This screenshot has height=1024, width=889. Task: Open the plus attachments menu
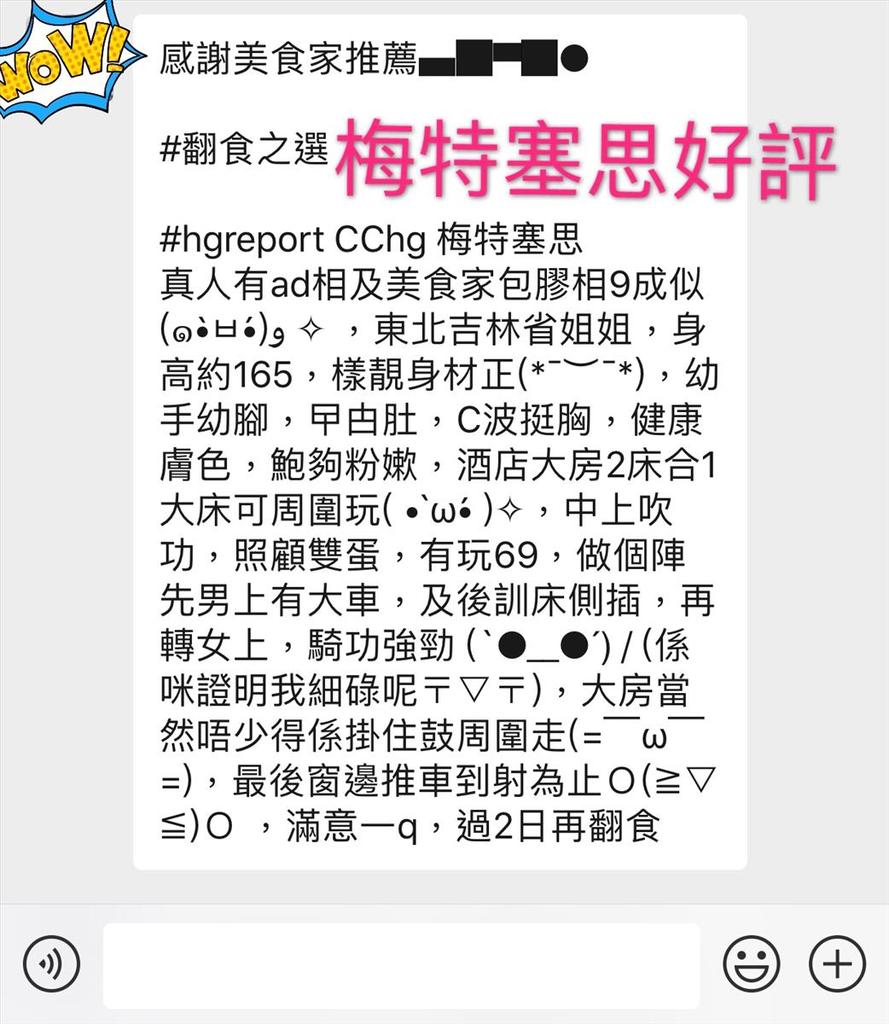coord(836,965)
